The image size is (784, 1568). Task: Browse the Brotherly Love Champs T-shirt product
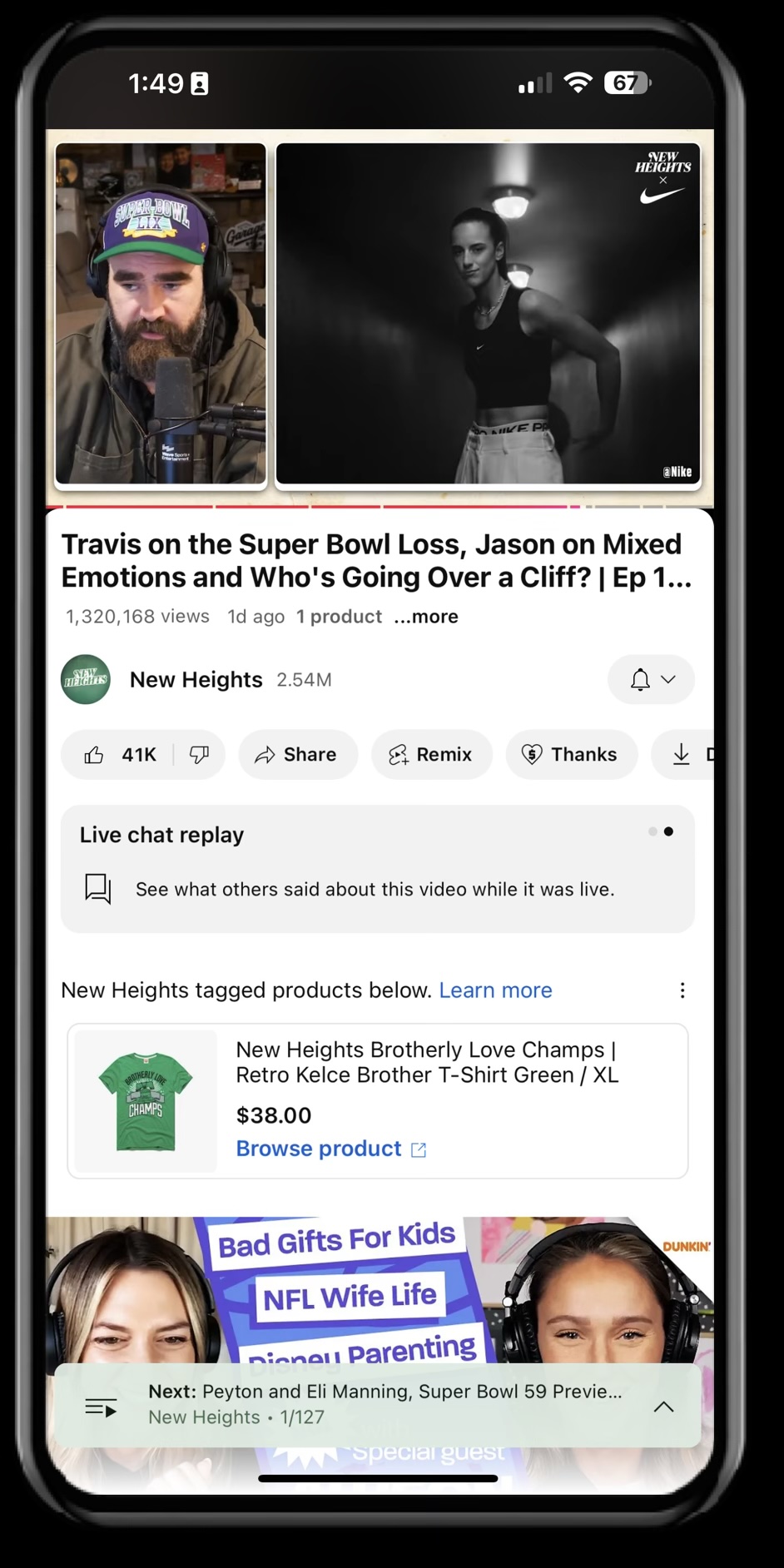tap(330, 1149)
